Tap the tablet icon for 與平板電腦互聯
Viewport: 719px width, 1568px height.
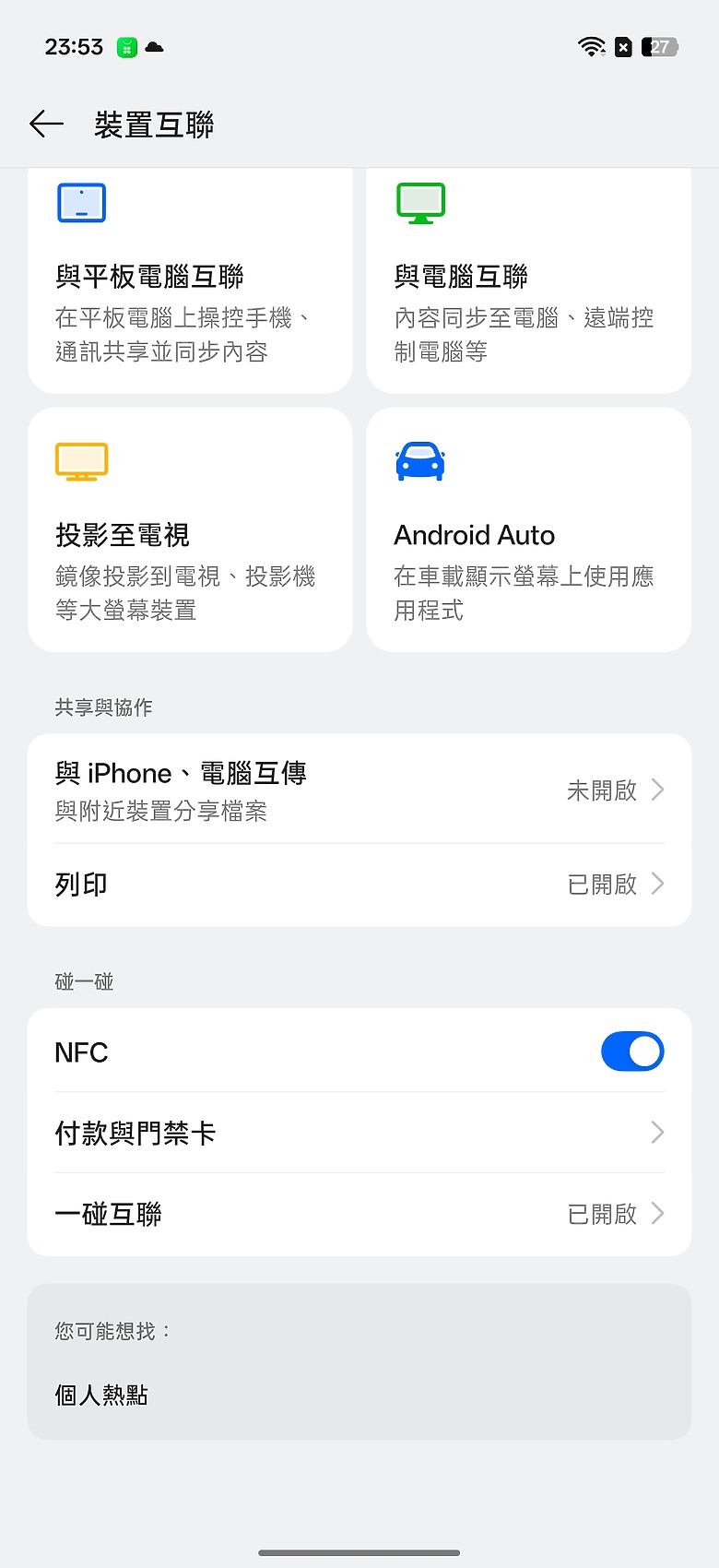point(81,202)
